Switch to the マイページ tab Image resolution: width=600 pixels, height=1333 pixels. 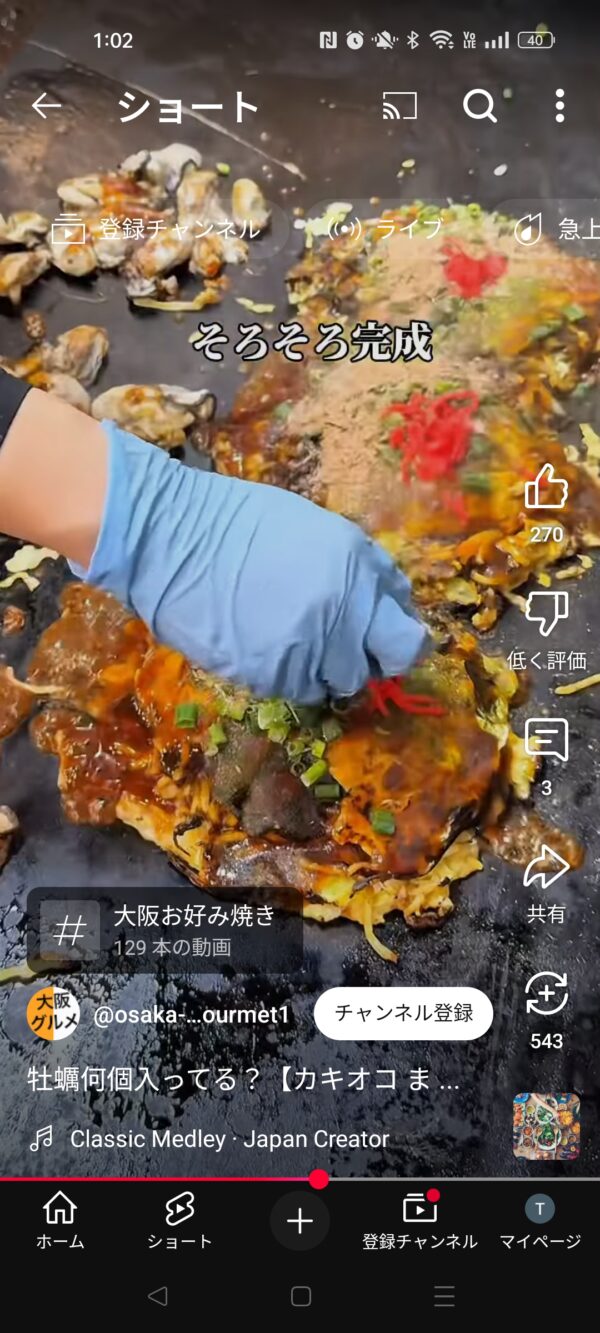tap(540, 1221)
